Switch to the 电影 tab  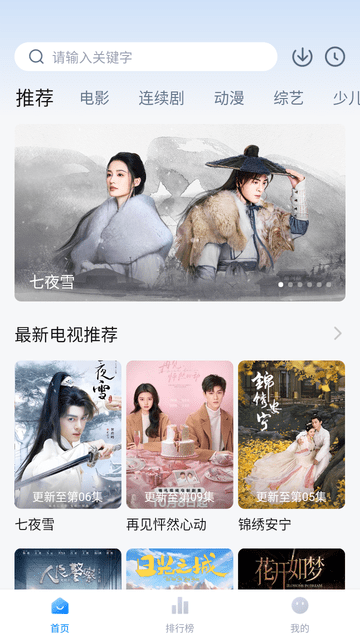tap(95, 98)
